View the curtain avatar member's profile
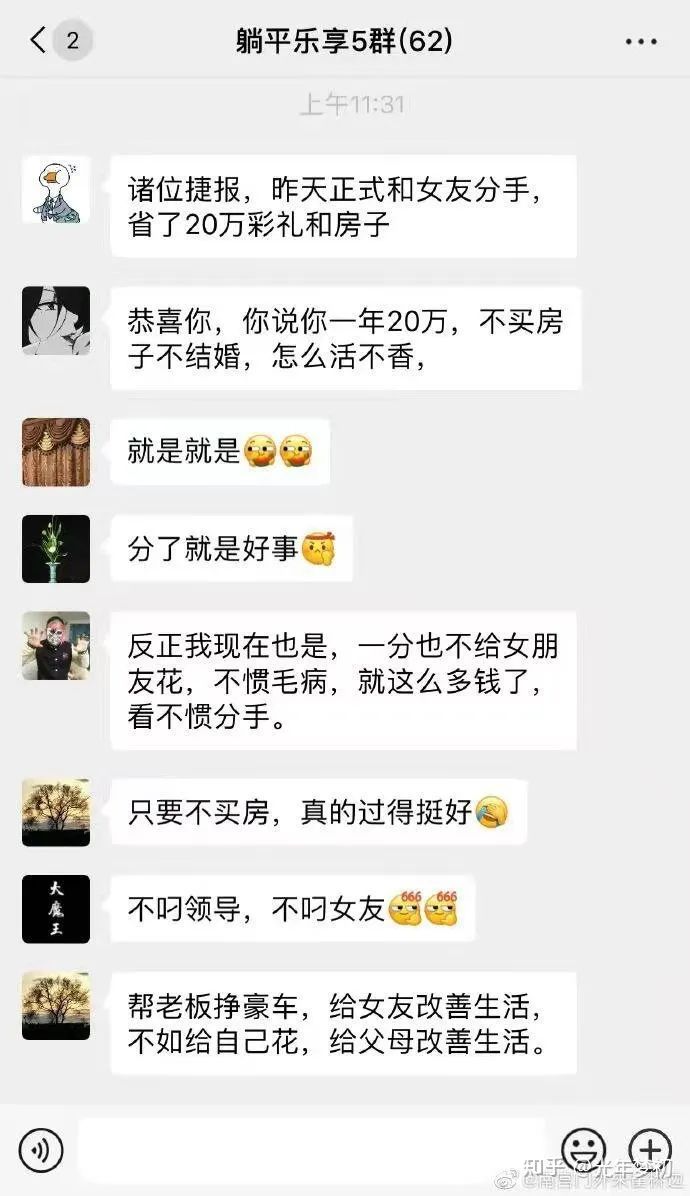Screen dimensions: 690x1196 coord(56,452)
